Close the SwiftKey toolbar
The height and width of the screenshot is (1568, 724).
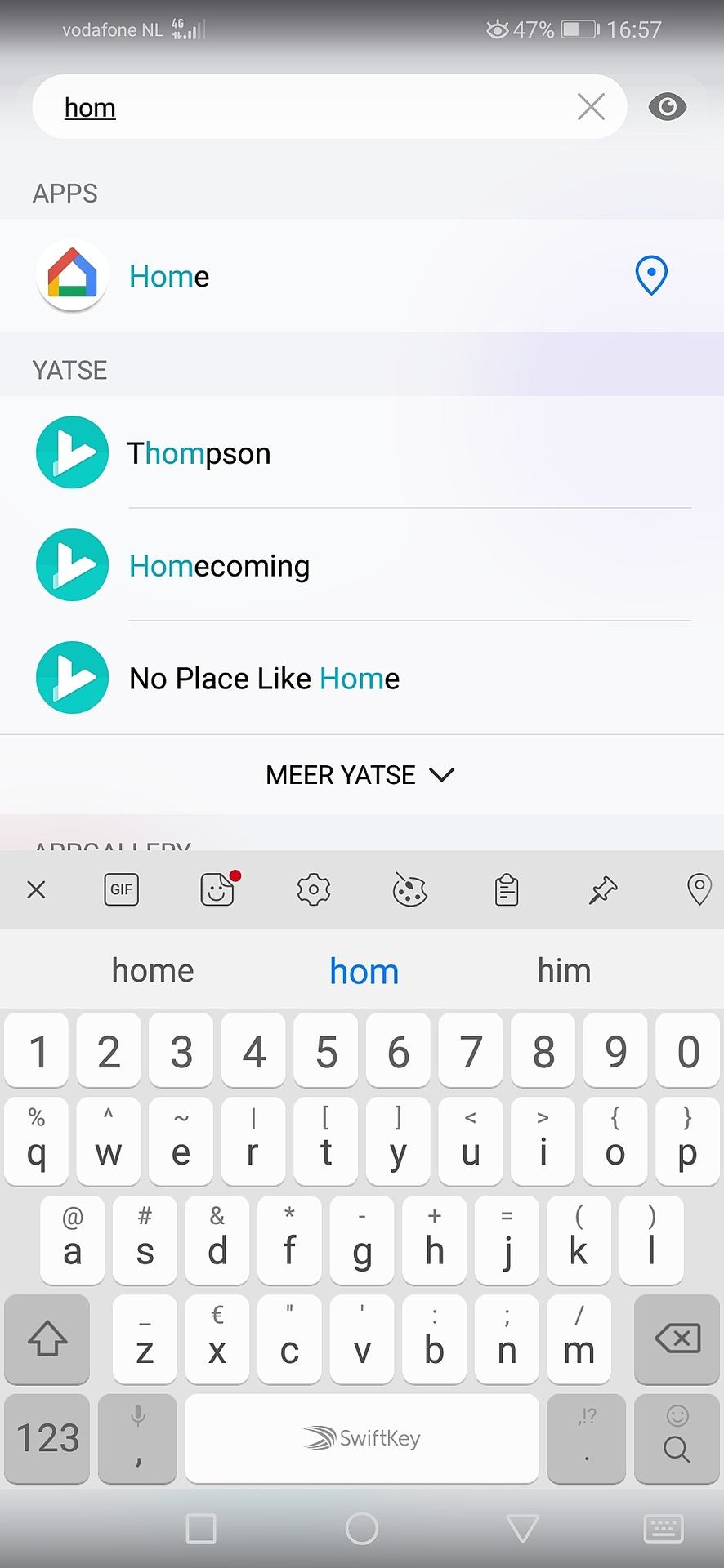pyautogui.click(x=36, y=889)
